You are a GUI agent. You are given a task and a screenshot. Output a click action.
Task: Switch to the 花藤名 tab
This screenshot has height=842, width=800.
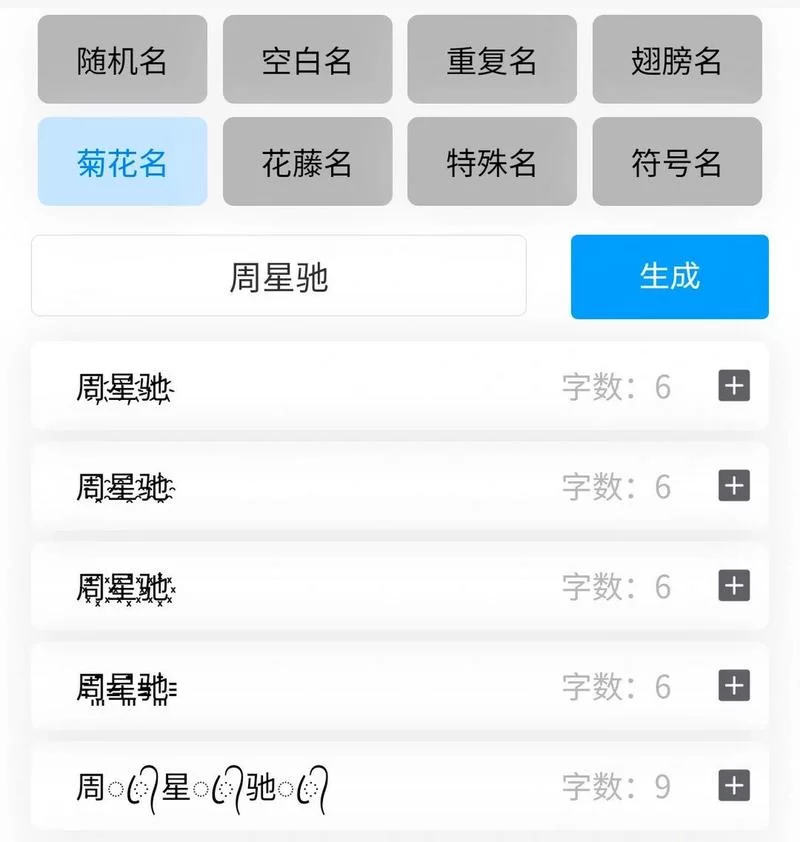tap(307, 162)
